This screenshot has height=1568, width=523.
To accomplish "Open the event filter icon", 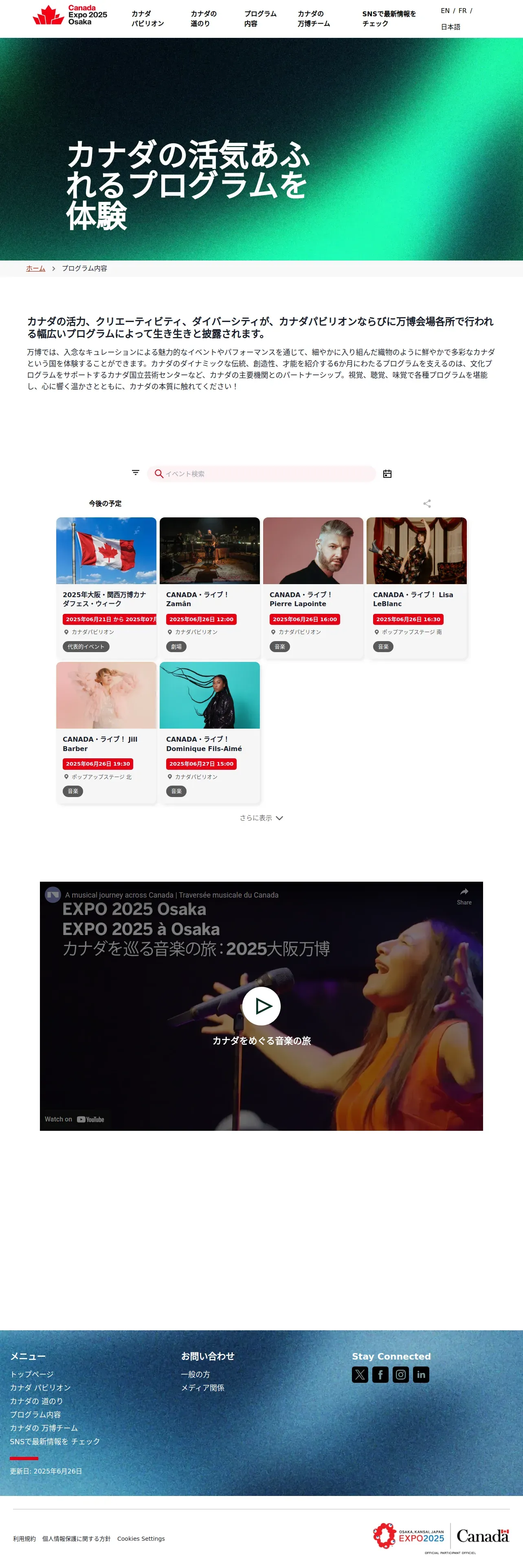I will pos(136,473).
